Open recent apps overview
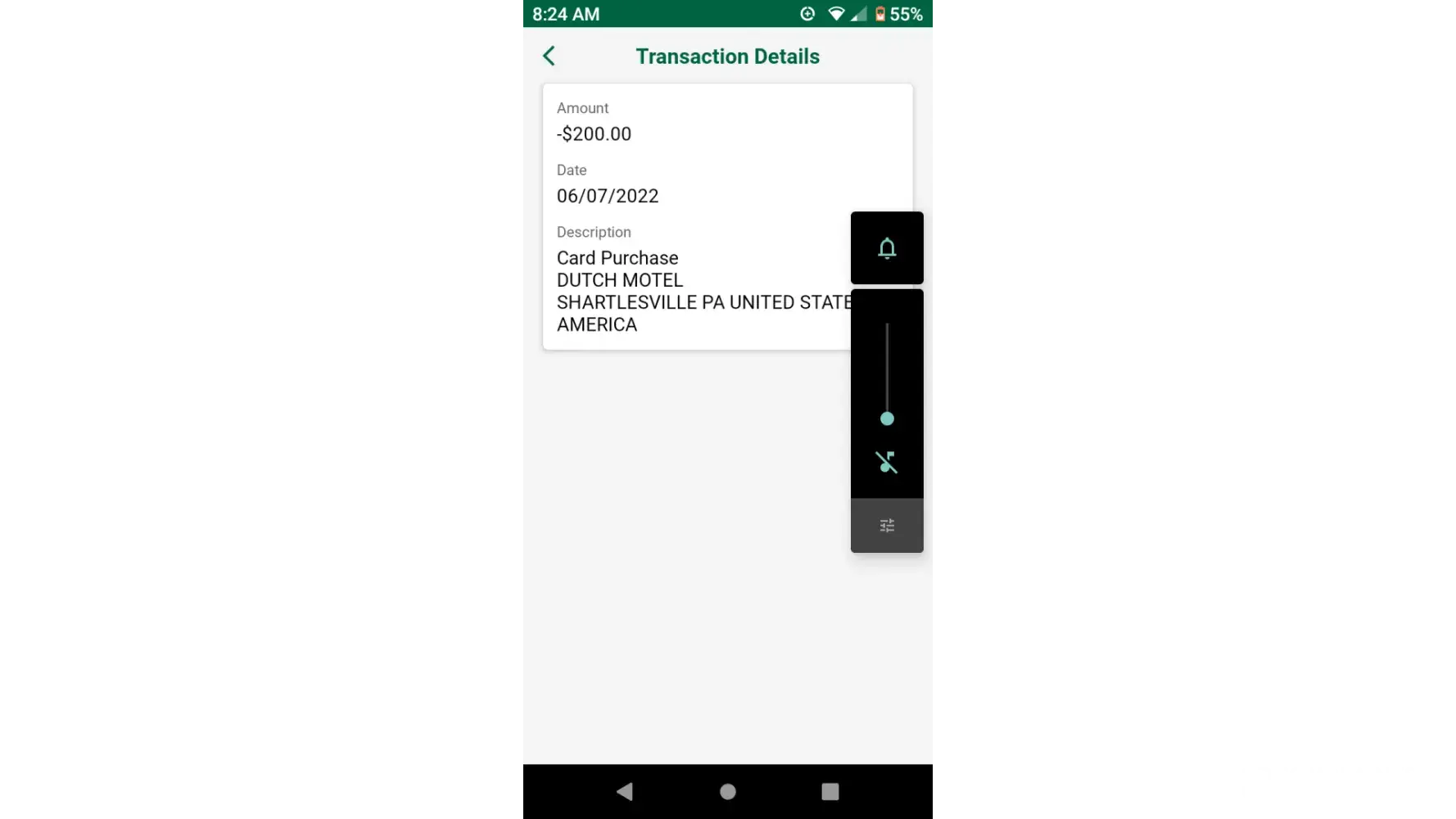Viewport: 1456px width, 819px height. click(x=830, y=791)
